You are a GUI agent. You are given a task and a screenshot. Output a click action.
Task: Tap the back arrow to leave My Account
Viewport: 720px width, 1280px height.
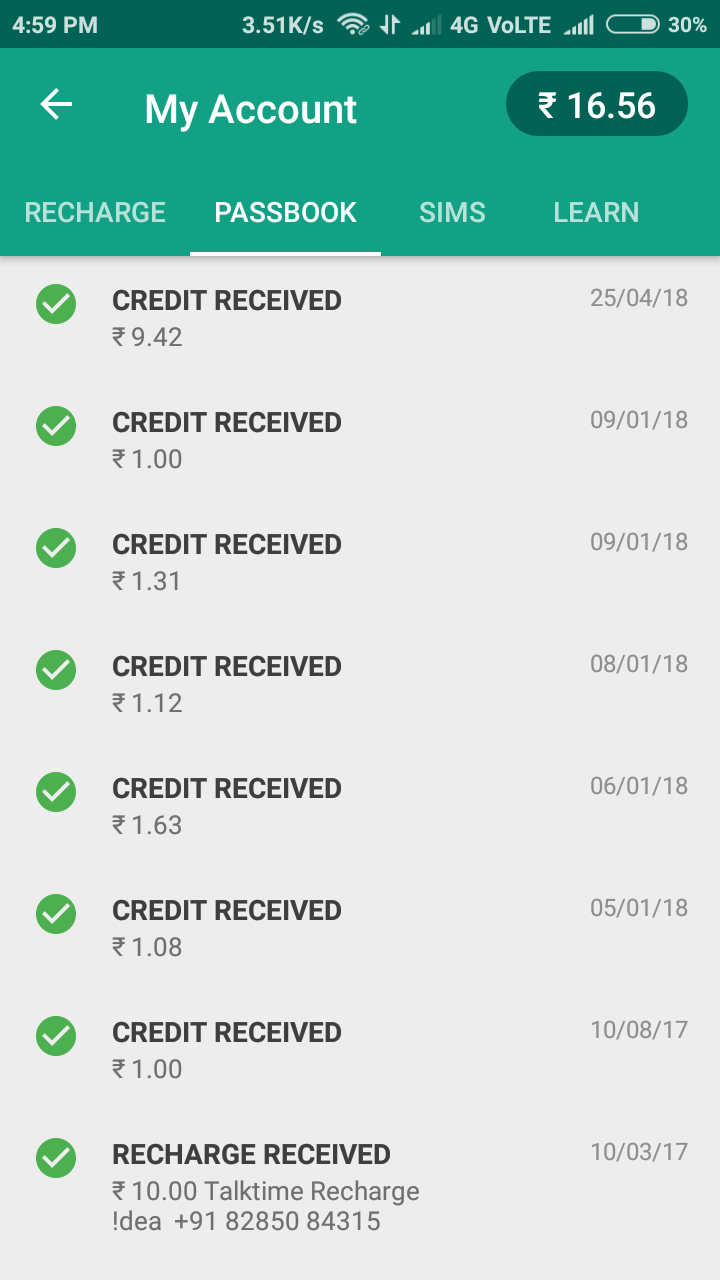click(x=57, y=103)
